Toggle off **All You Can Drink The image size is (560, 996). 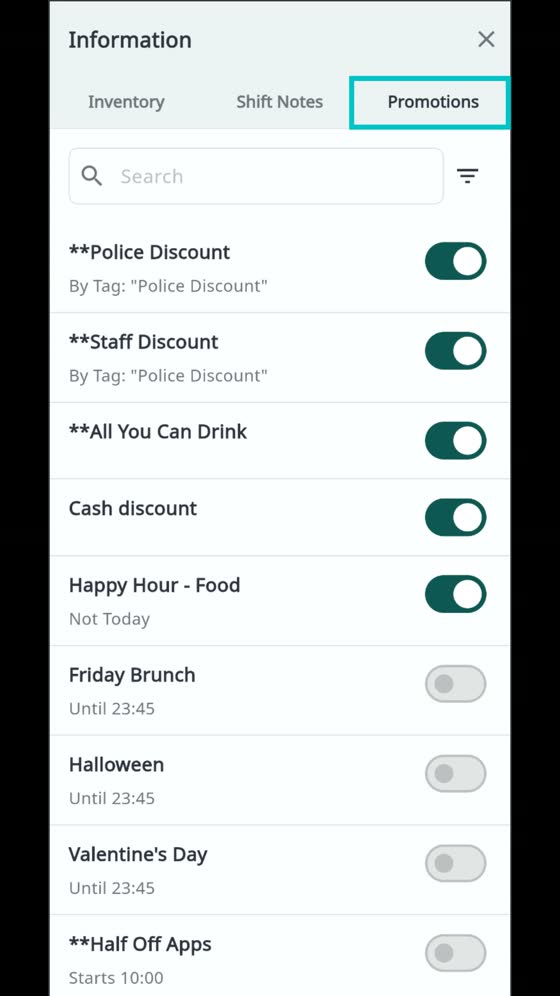pos(455,440)
